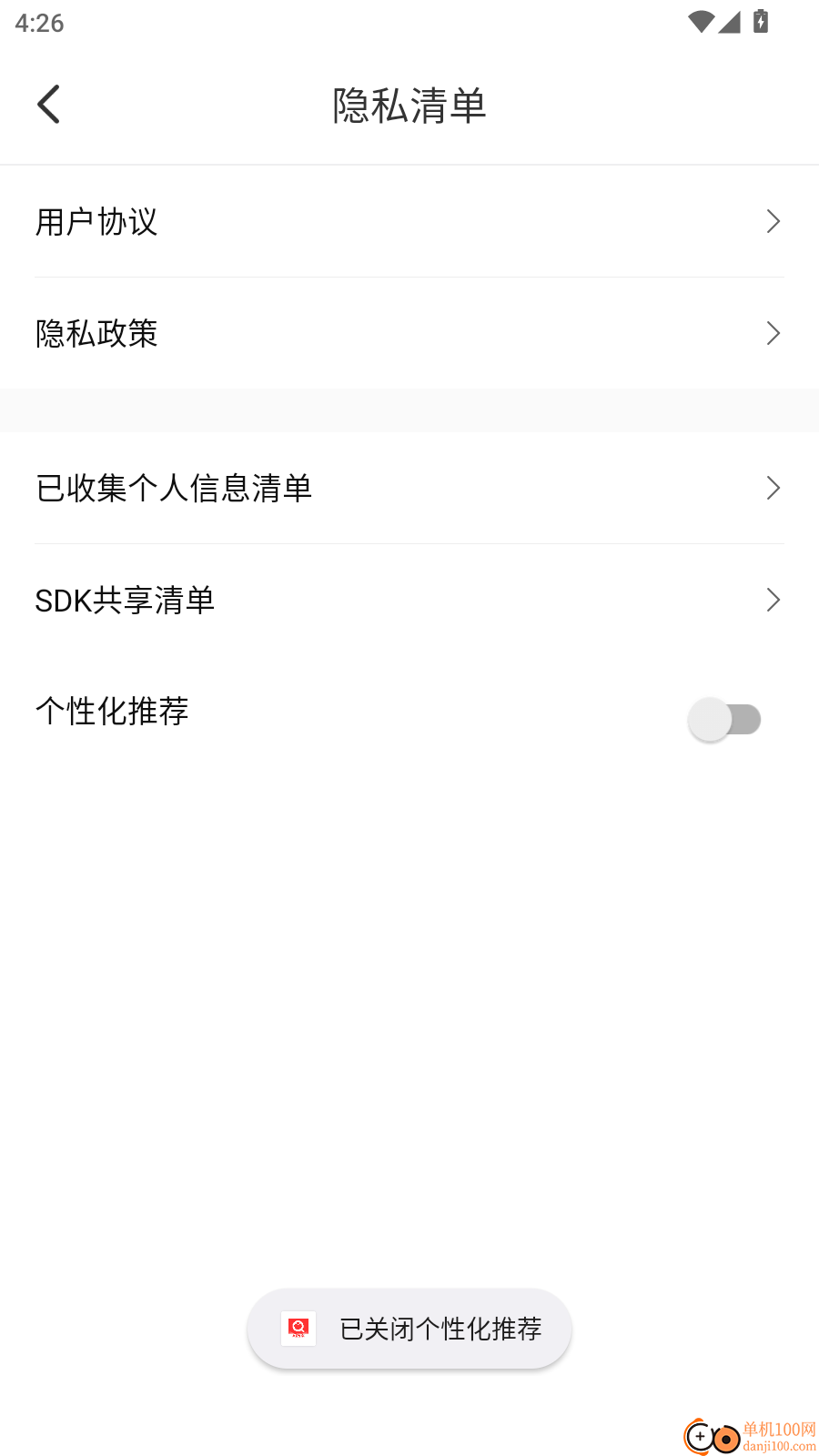Tap the back arrow to return
This screenshot has width=819, height=1456.
click(48, 104)
